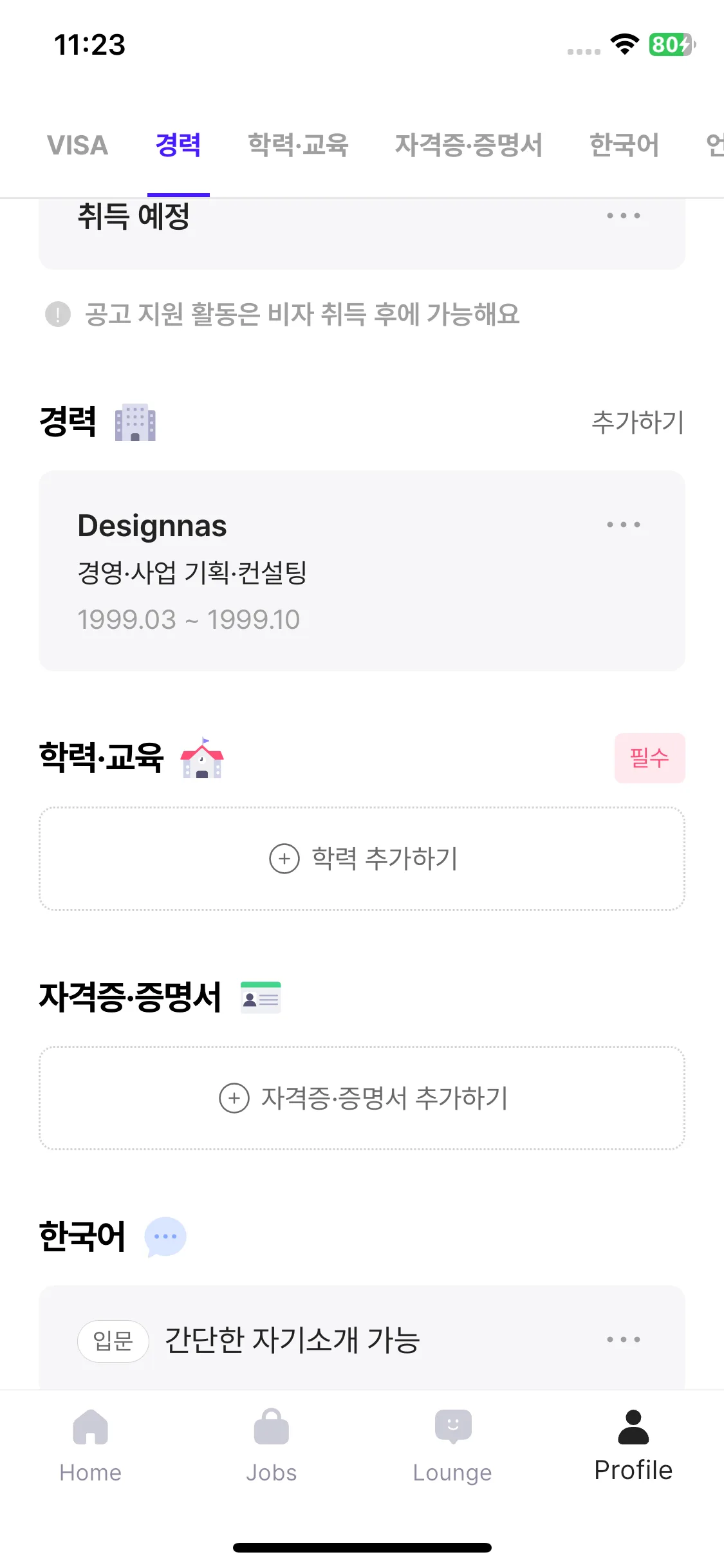Image resolution: width=724 pixels, height=1568 pixels.
Task: Open the Designnas career card
Action: pos(322,579)
